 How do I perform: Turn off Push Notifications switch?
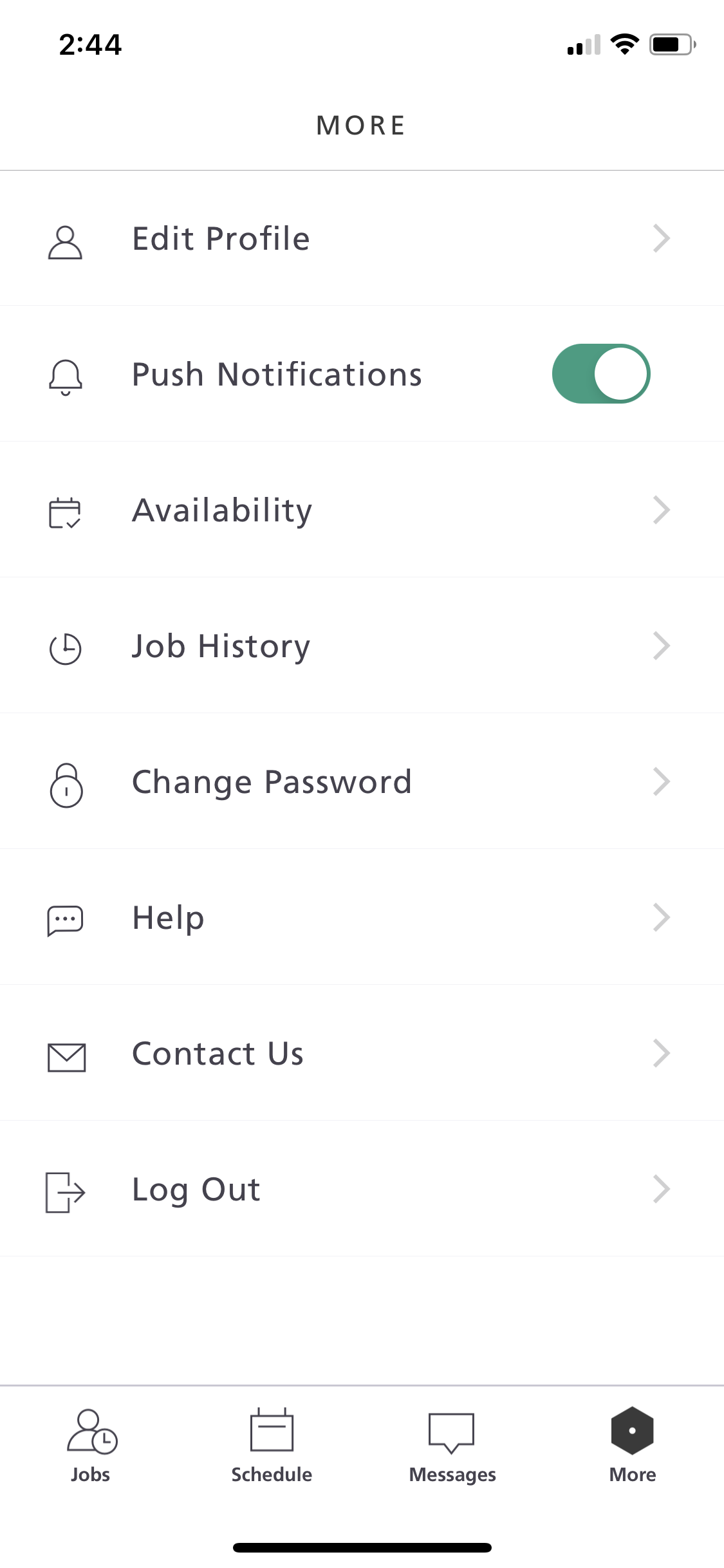[x=600, y=374]
